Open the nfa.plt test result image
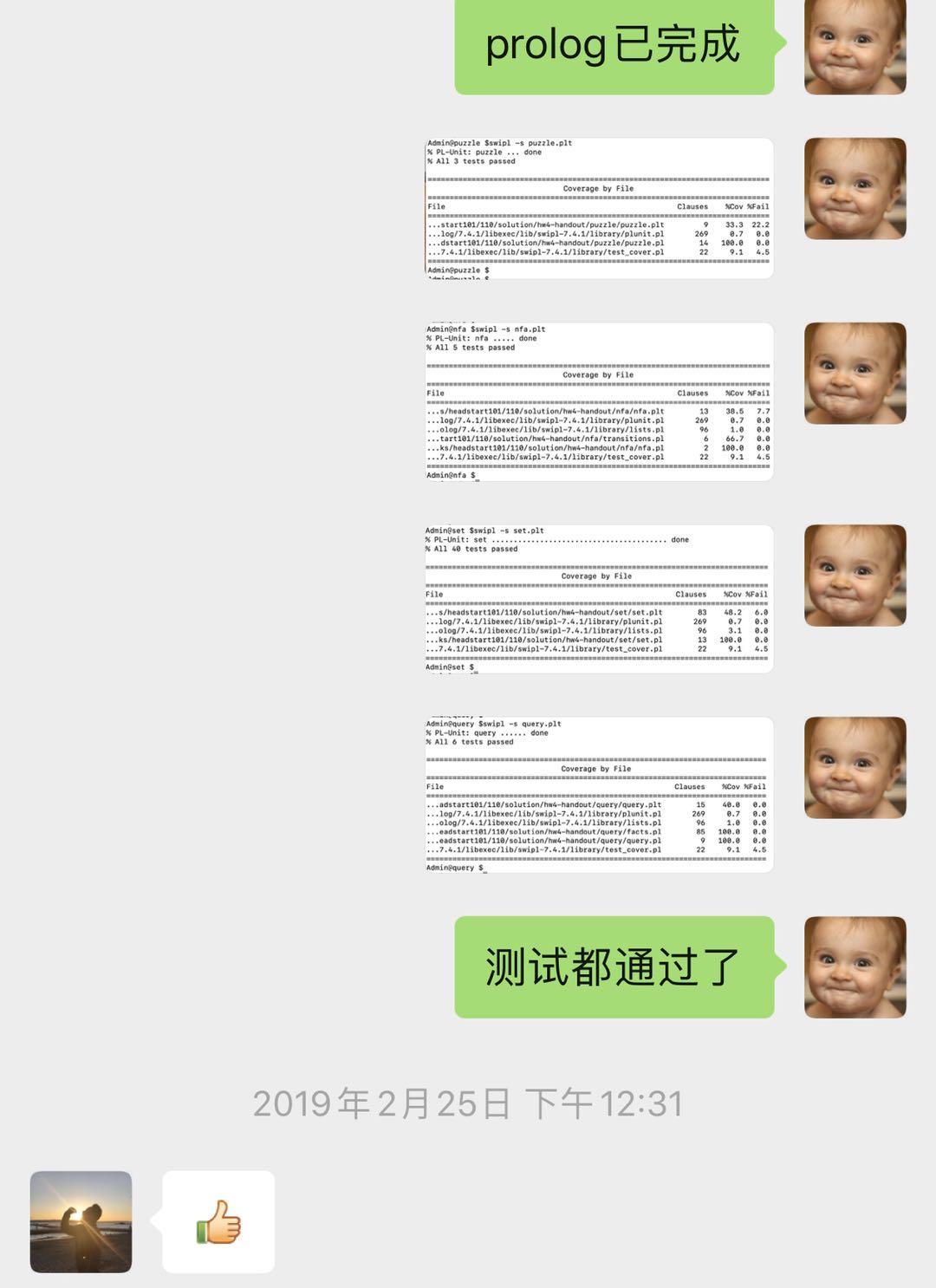 pyautogui.click(x=599, y=401)
